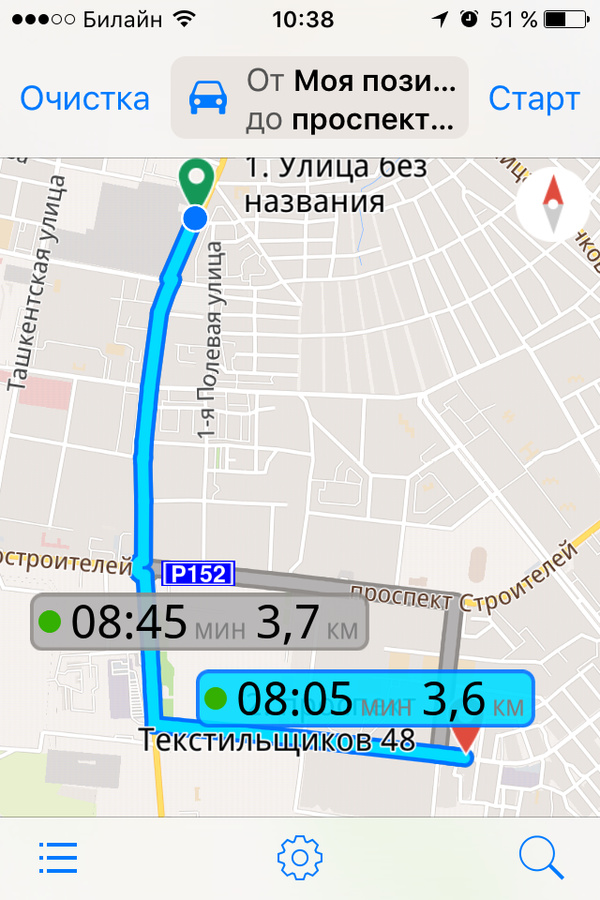The image size is (600, 900).
Task: Open settings gear
Action: tap(299, 857)
